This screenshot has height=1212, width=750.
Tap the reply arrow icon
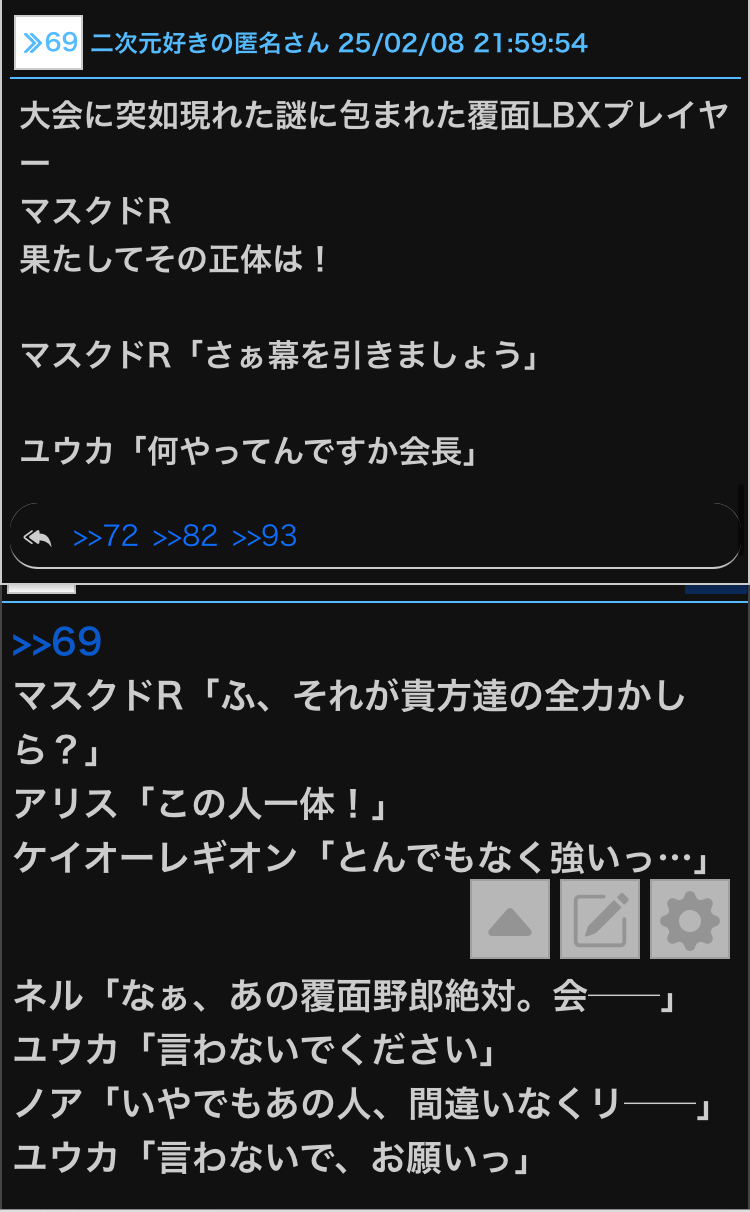point(37,538)
